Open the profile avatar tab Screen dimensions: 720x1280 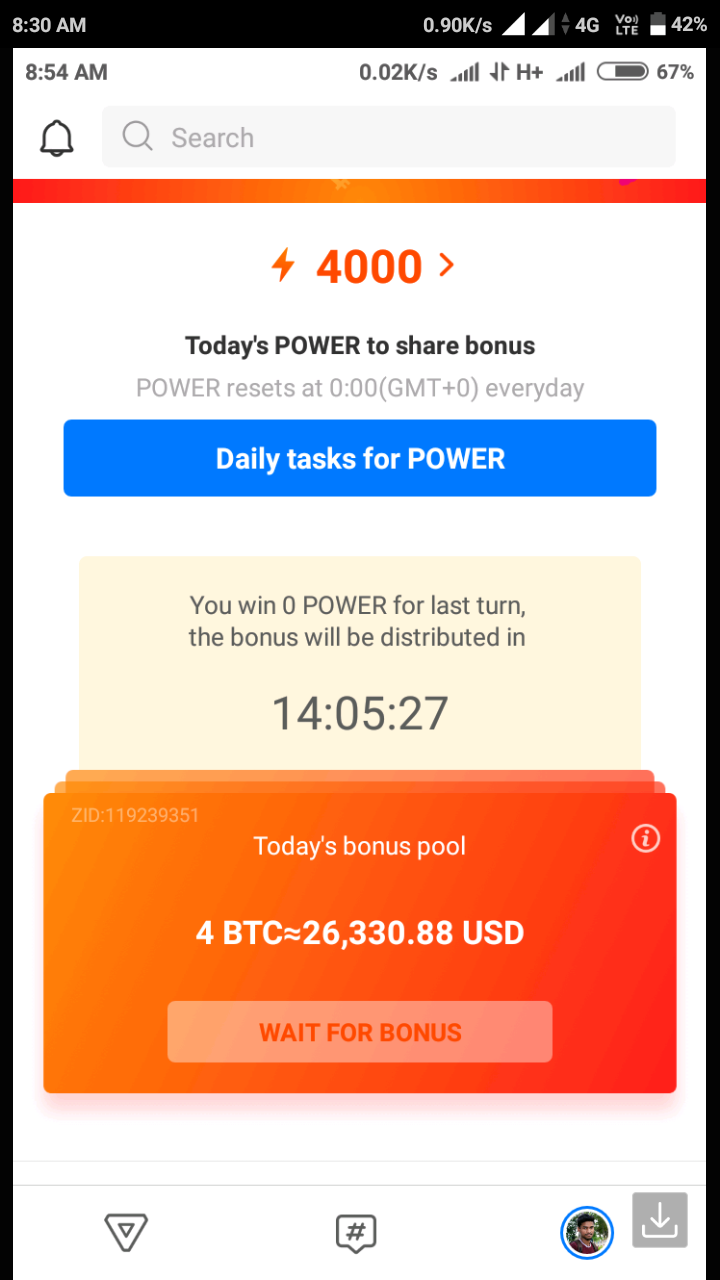point(586,1232)
